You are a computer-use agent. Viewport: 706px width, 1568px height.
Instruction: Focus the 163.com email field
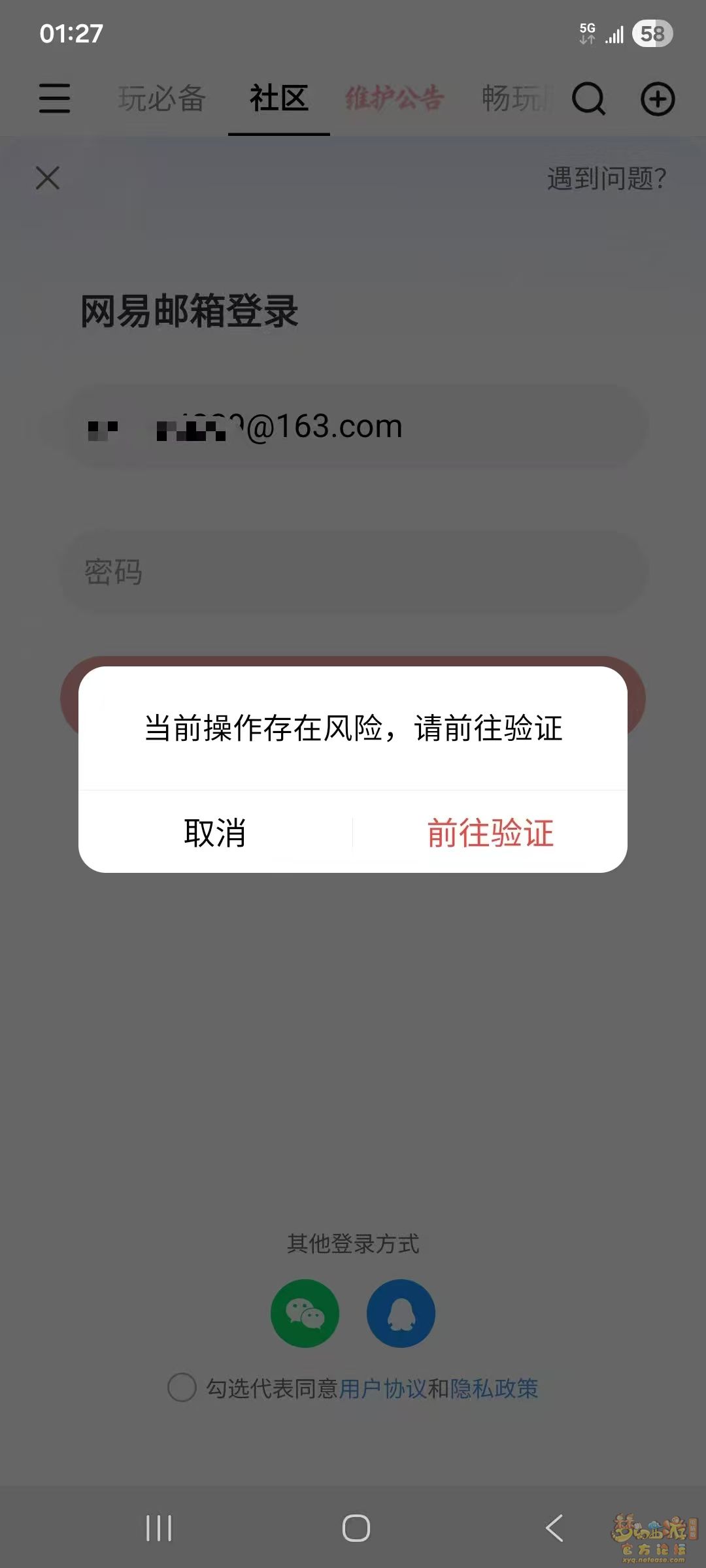353,427
